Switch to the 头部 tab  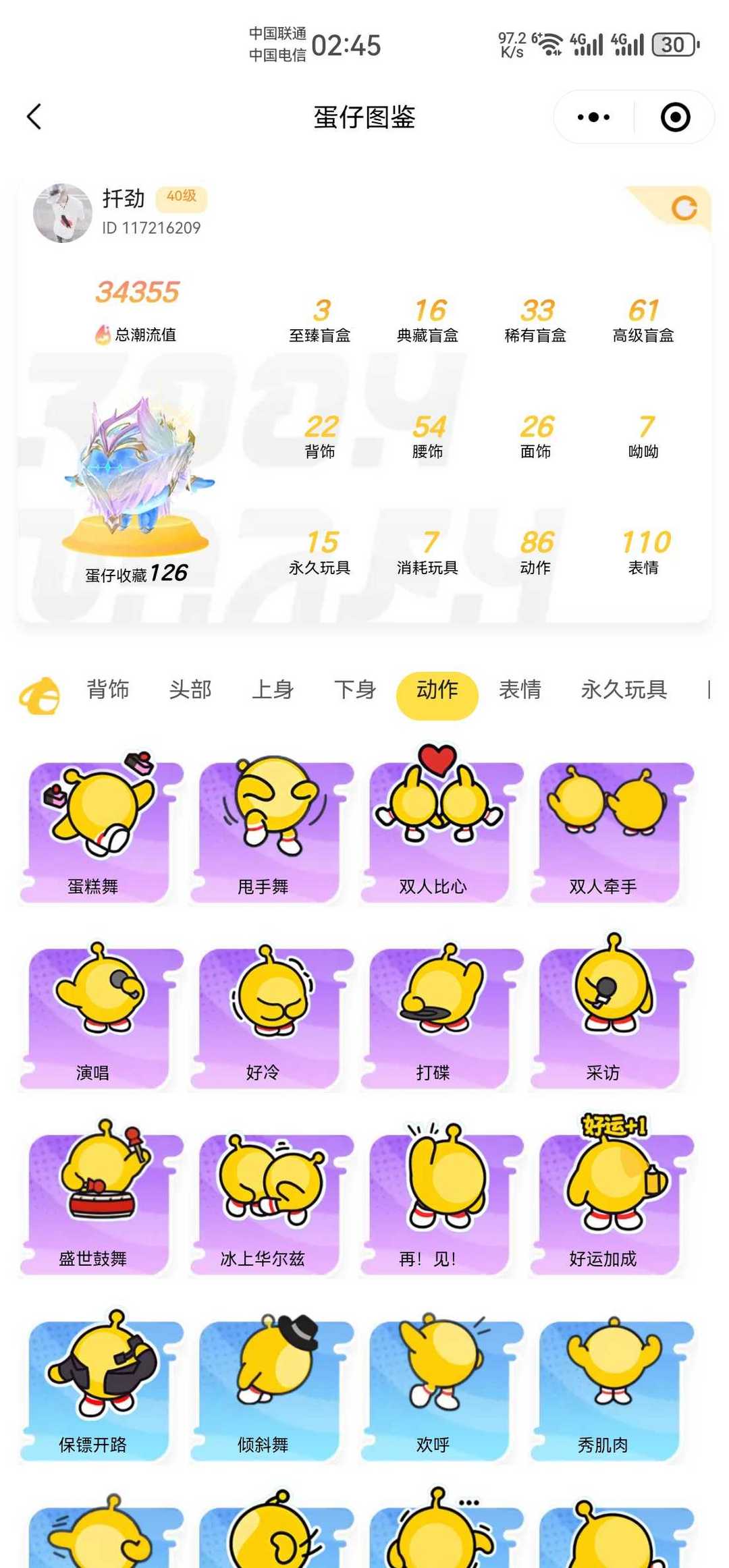click(x=190, y=689)
